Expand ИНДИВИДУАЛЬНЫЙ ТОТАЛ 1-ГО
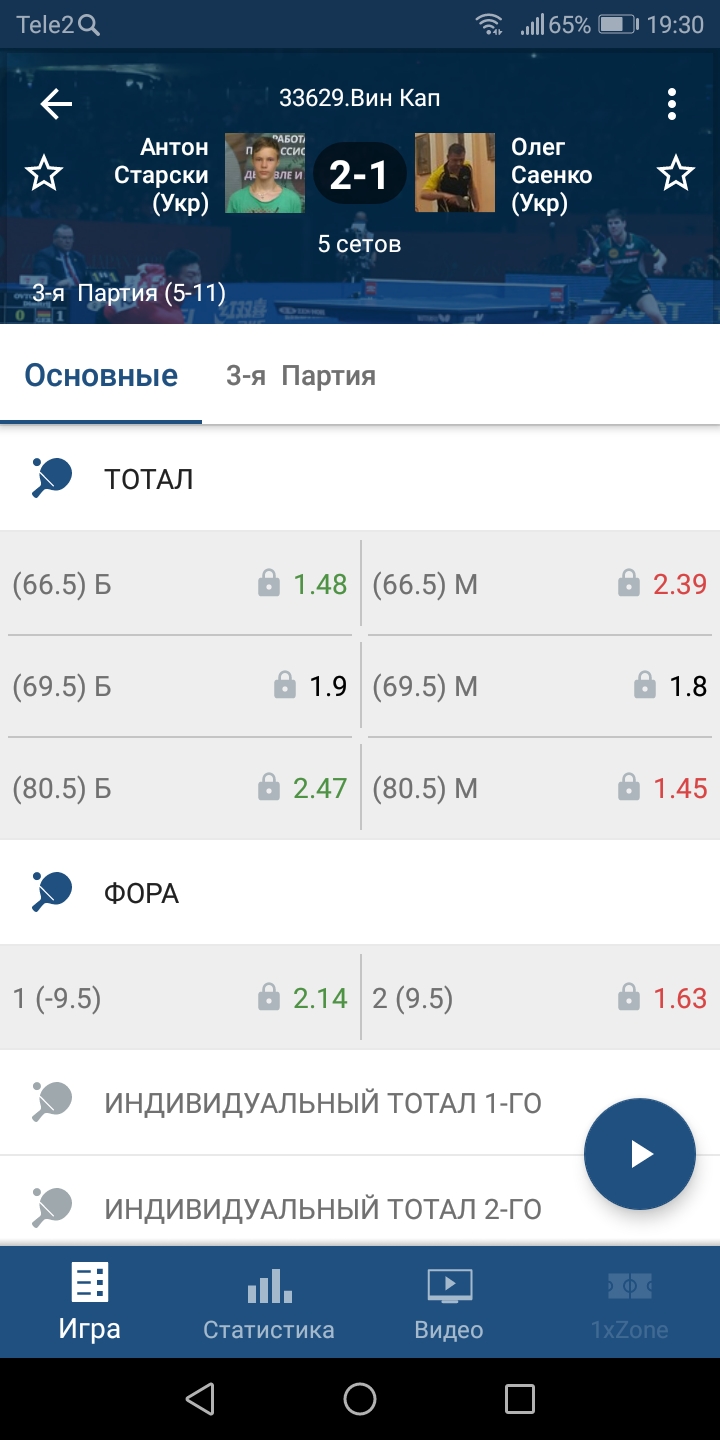Image resolution: width=720 pixels, height=1440 pixels. (x=360, y=1103)
